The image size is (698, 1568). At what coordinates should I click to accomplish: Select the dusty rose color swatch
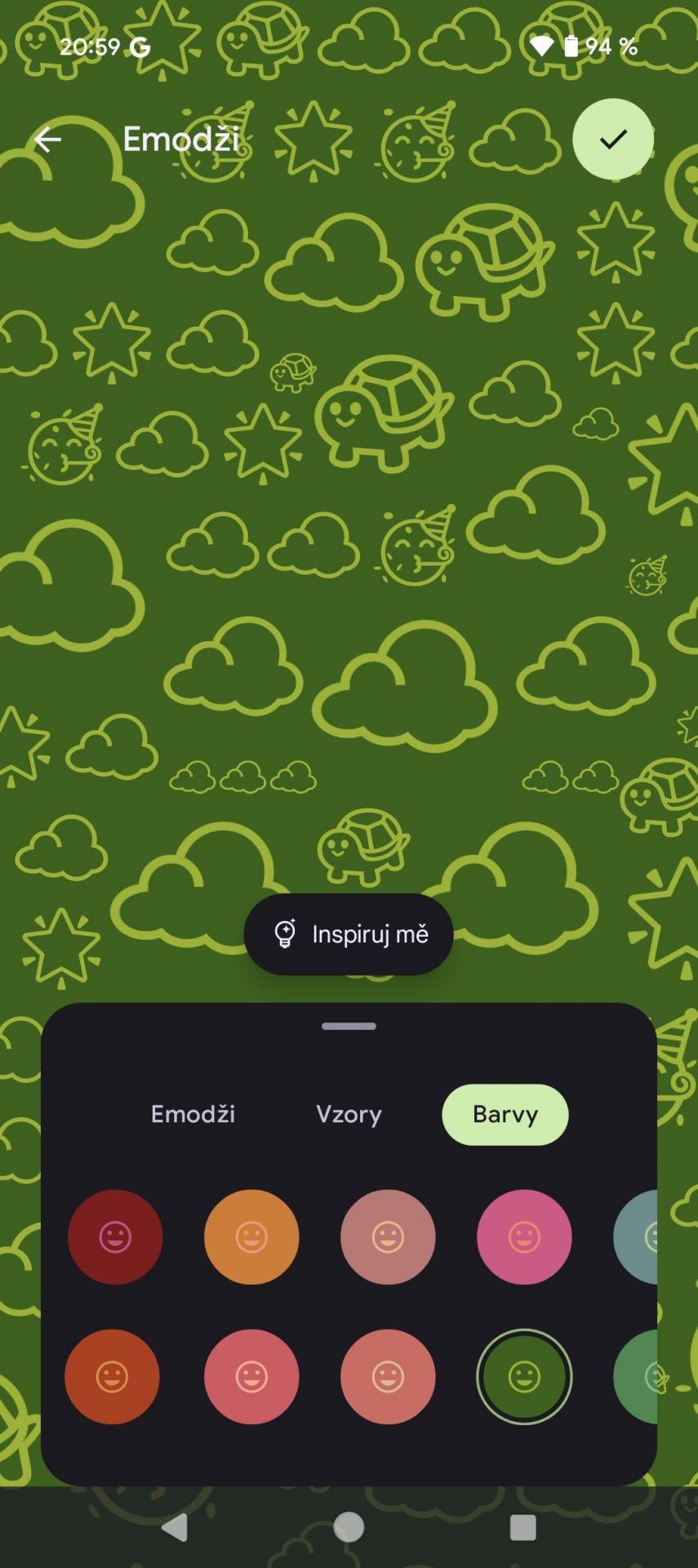[x=388, y=1236]
